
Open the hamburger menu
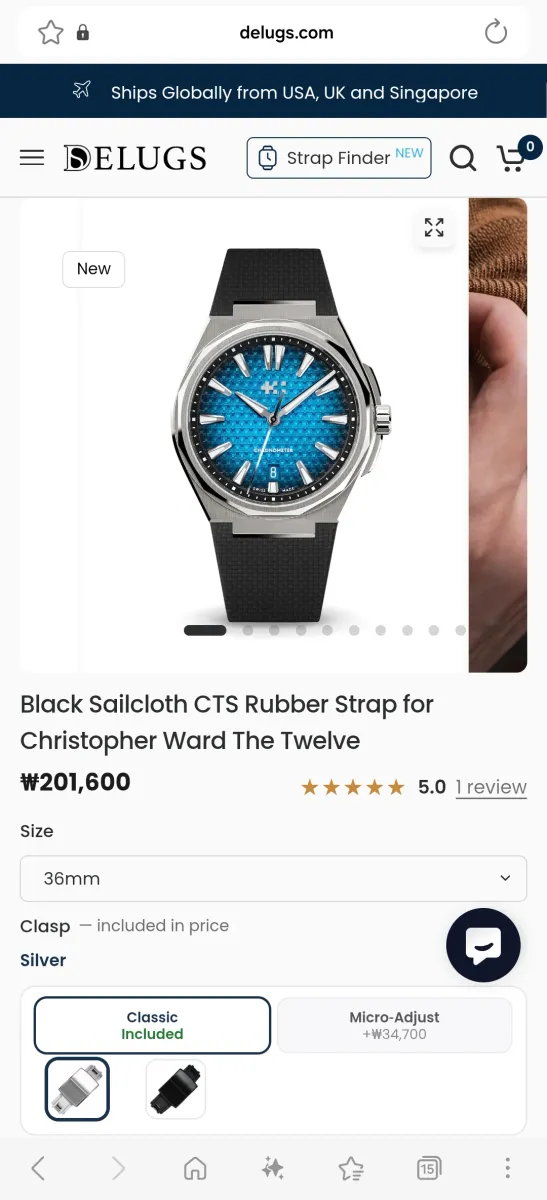[32, 158]
